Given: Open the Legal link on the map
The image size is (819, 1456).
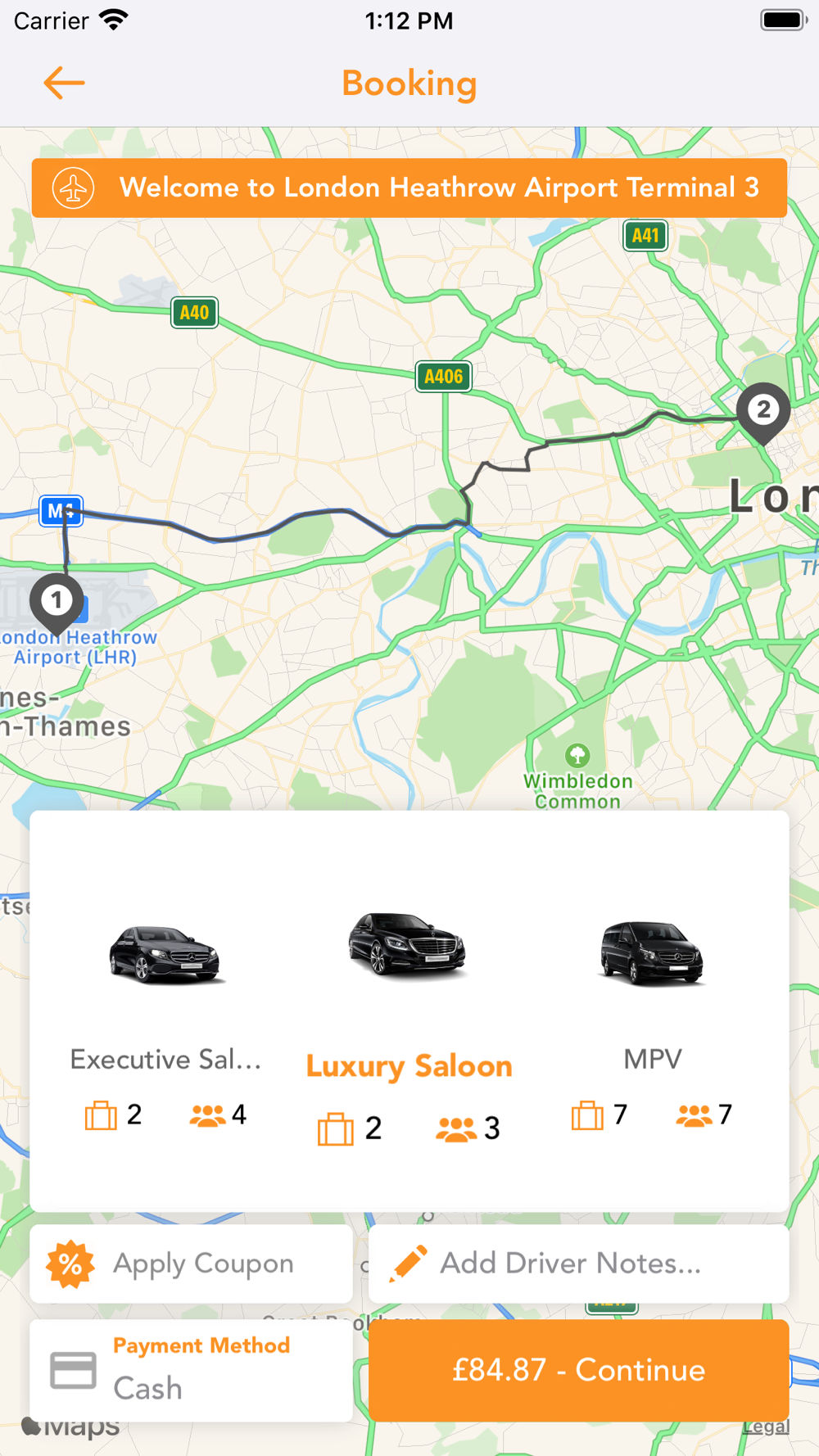Looking at the screenshot, I should tap(766, 1427).
